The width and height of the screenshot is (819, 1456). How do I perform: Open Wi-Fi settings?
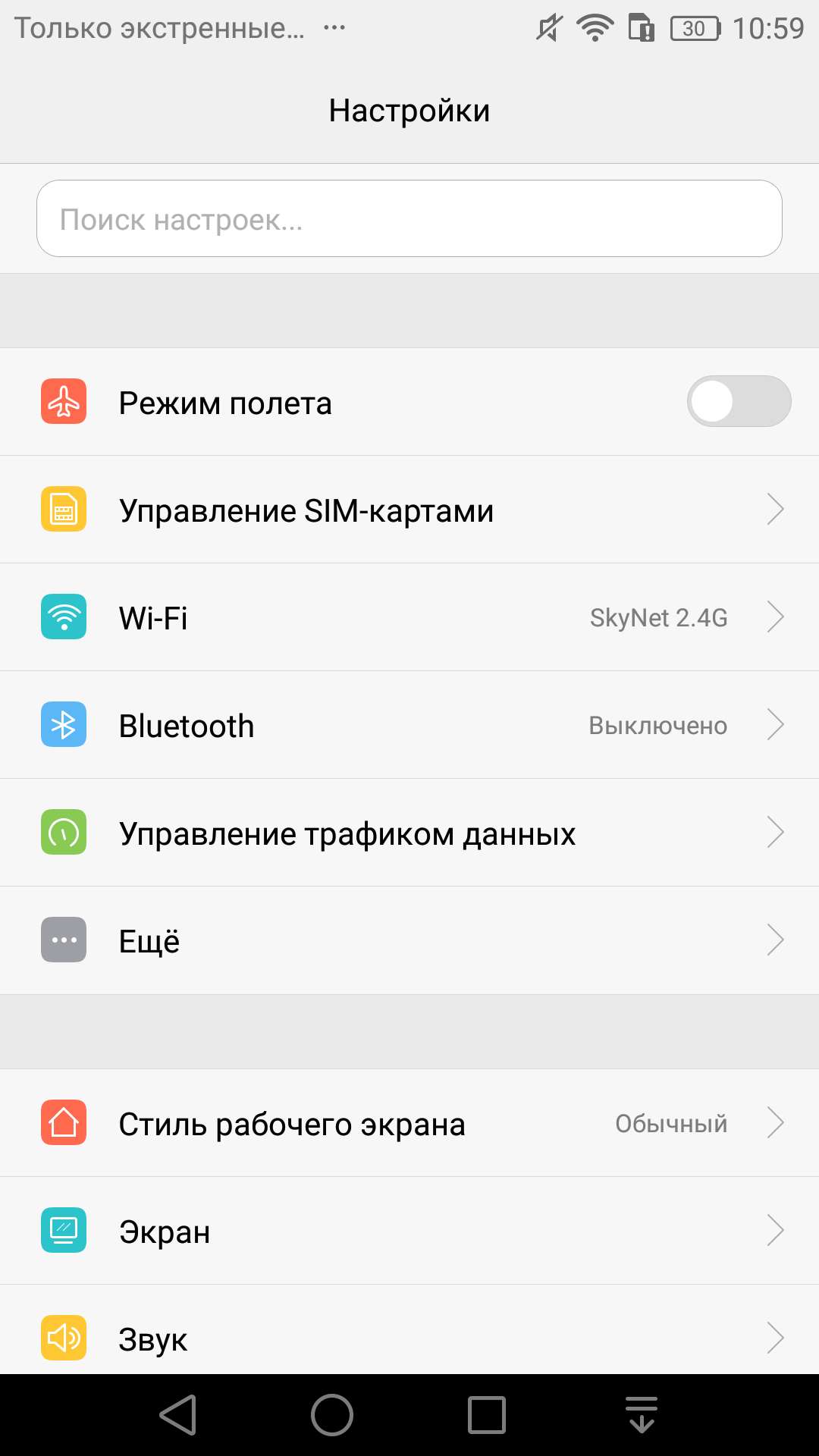tap(409, 617)
